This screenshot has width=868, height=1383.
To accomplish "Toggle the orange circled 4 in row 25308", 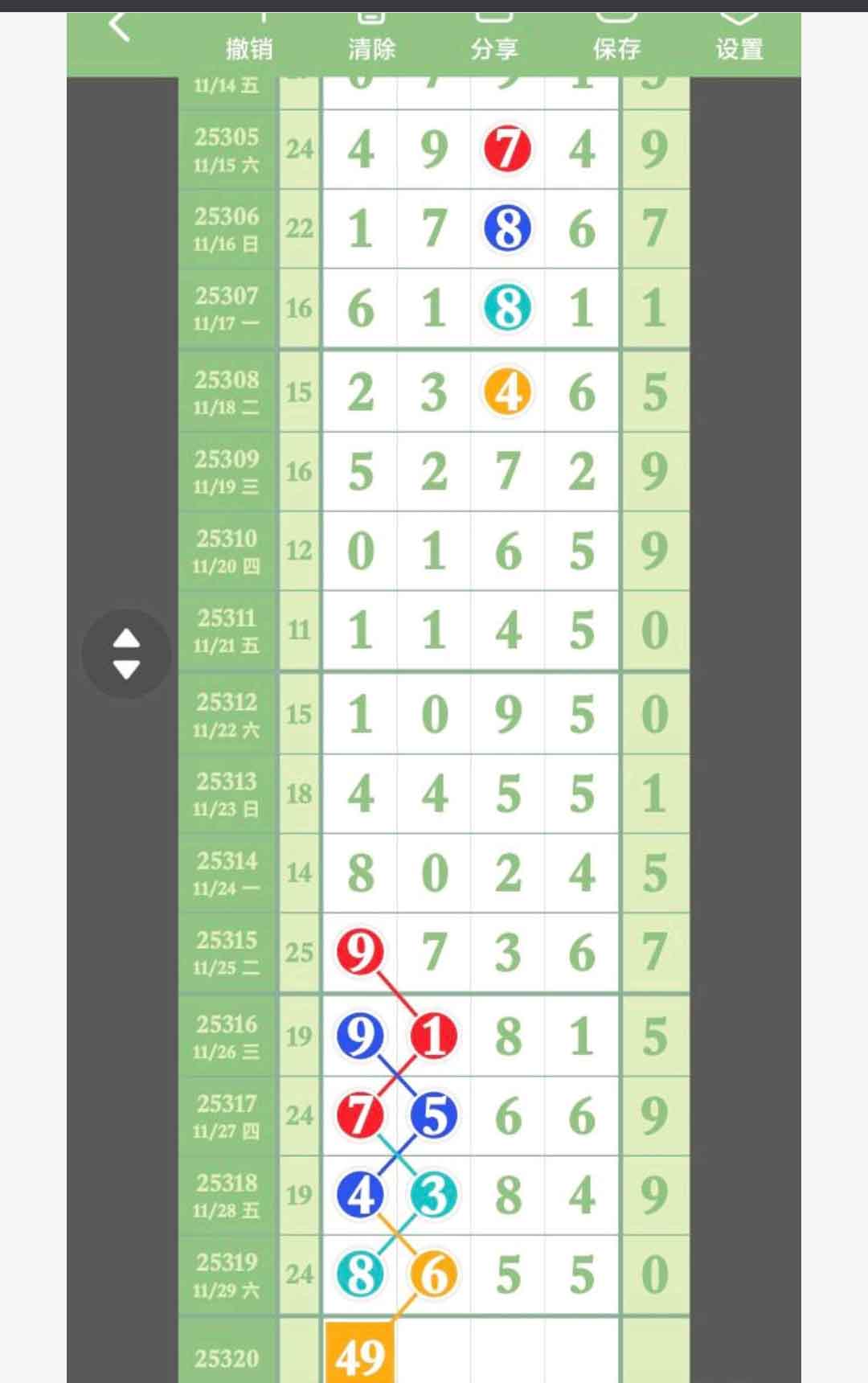I will point(507,392).
